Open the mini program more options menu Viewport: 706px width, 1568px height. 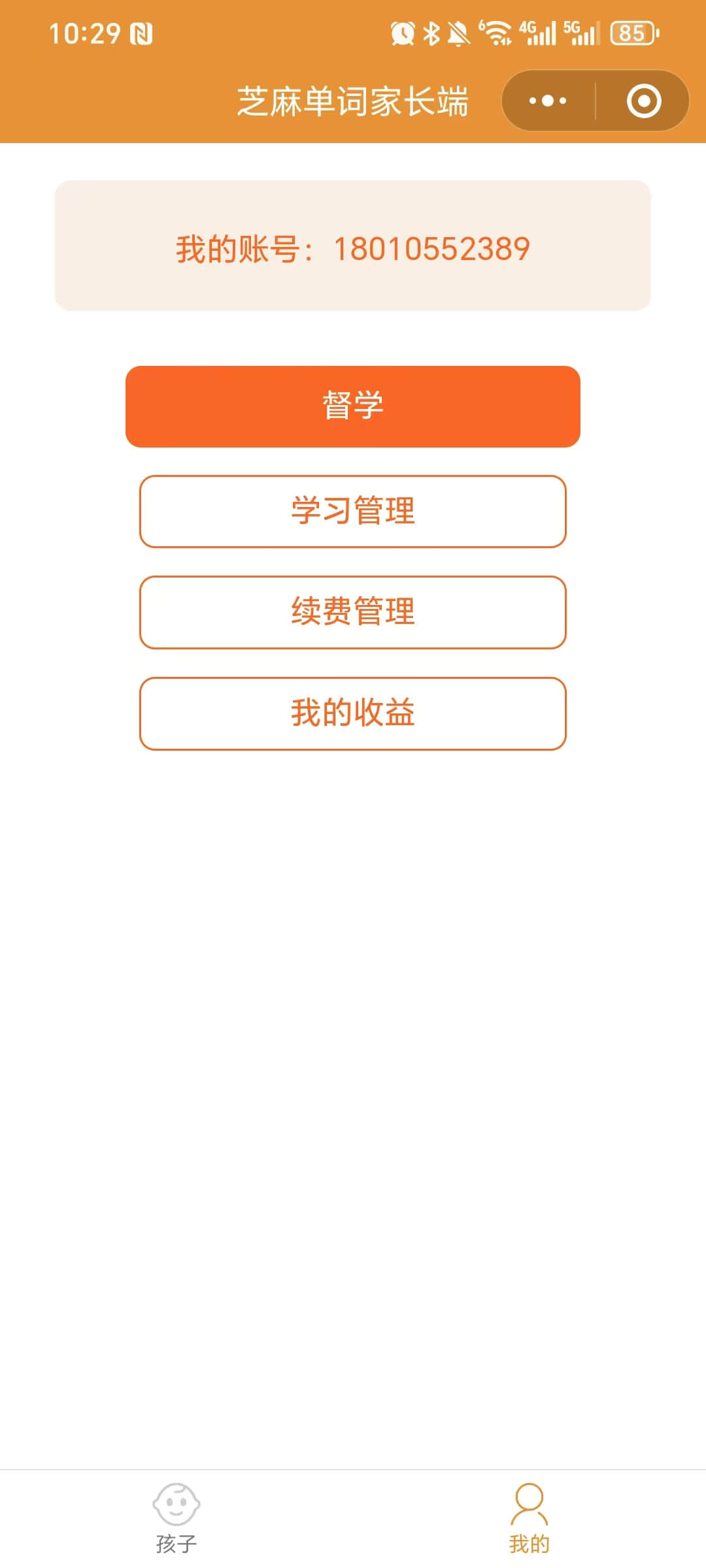[548, 101]
